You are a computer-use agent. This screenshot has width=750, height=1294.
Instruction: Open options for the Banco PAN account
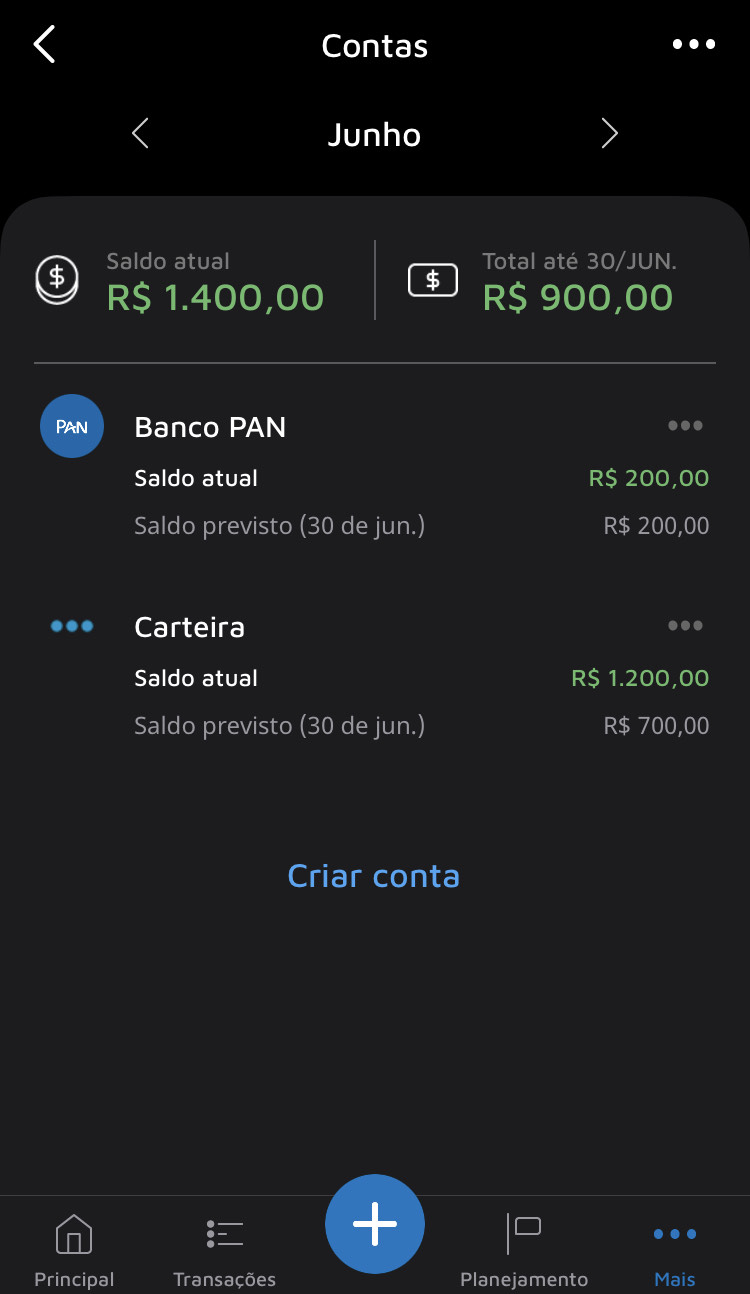[685, 426]
